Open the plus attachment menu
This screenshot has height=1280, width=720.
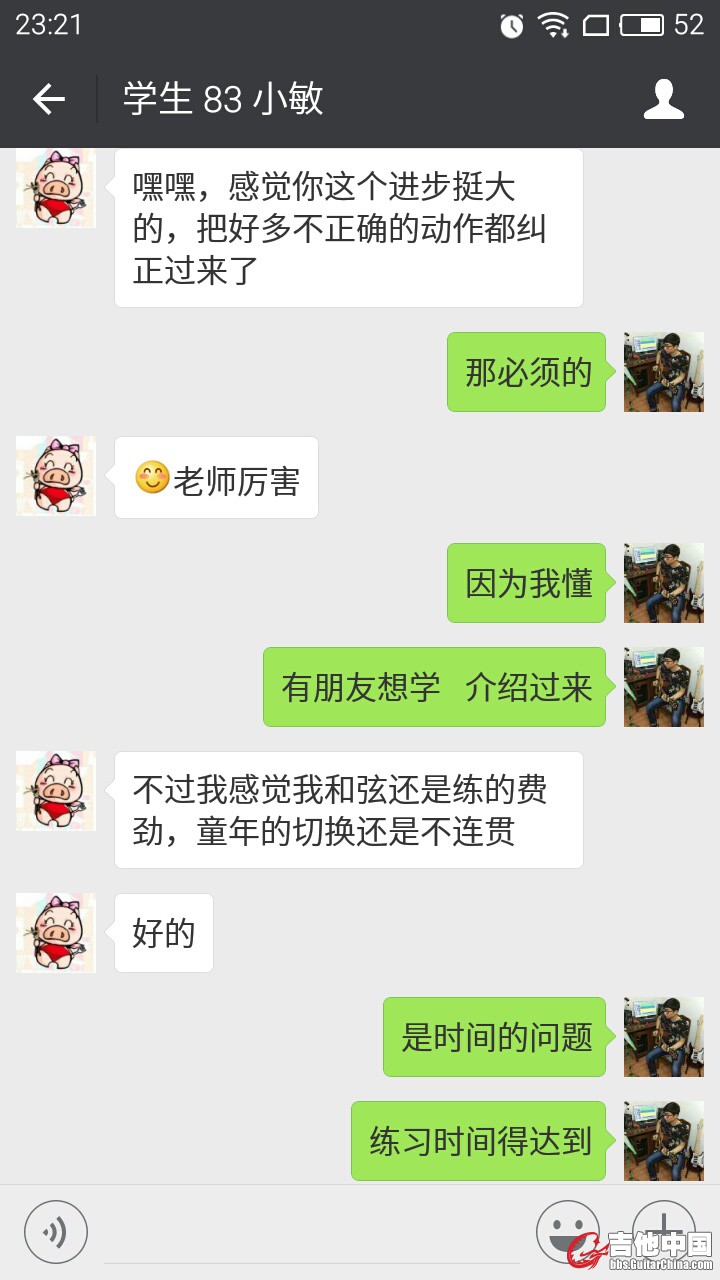click(663, 1231)
